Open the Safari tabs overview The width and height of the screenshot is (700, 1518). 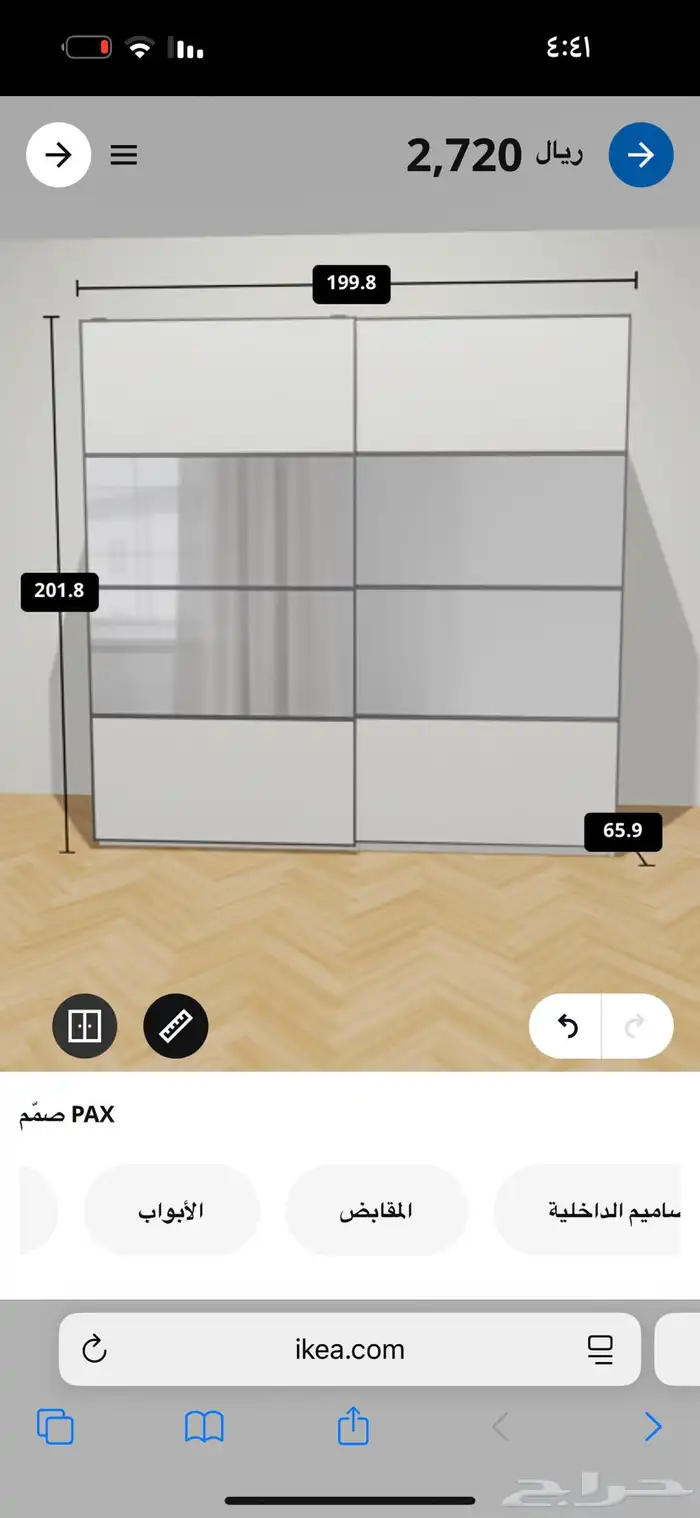(55, 1427)
